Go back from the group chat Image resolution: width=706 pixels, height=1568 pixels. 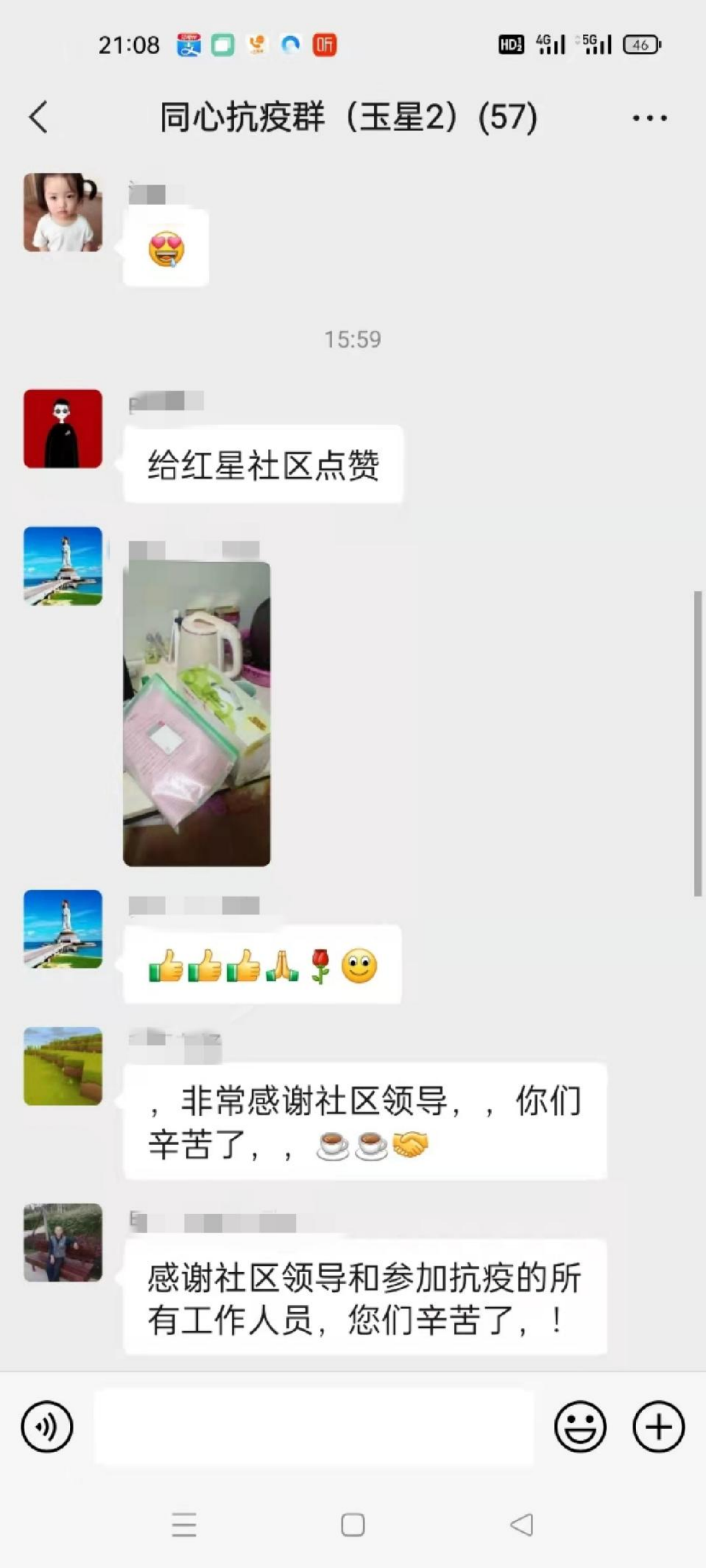click(38, 116)
